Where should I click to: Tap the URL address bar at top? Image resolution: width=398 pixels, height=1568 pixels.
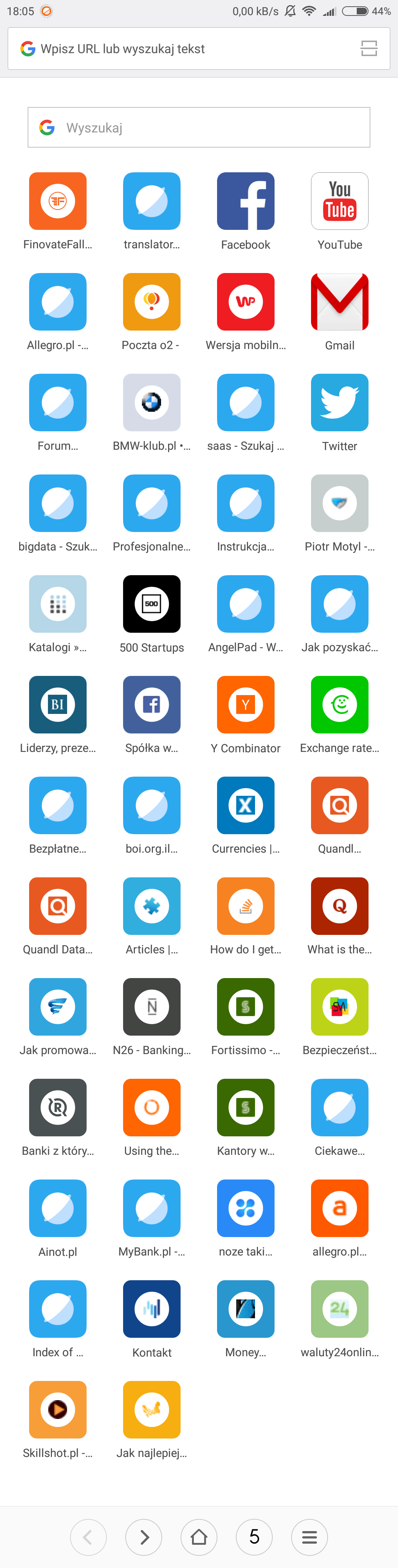pos(182,49)
